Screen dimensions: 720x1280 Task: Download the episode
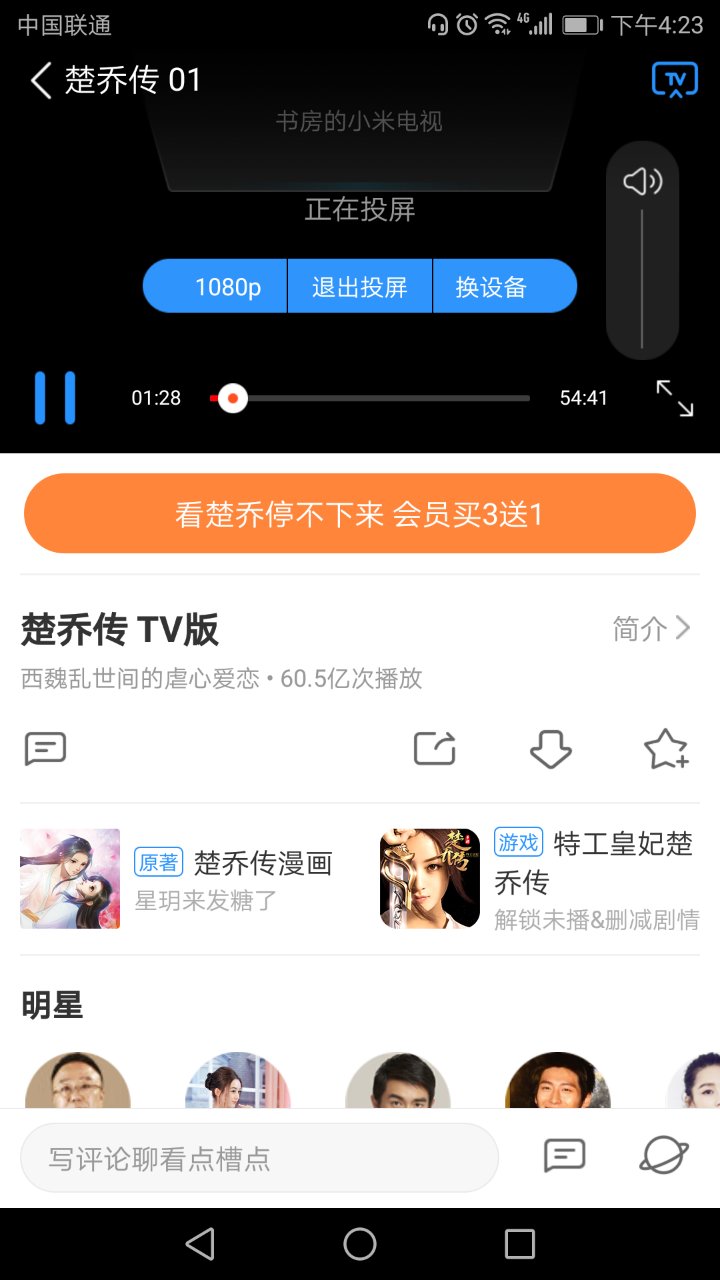[550, 748]
